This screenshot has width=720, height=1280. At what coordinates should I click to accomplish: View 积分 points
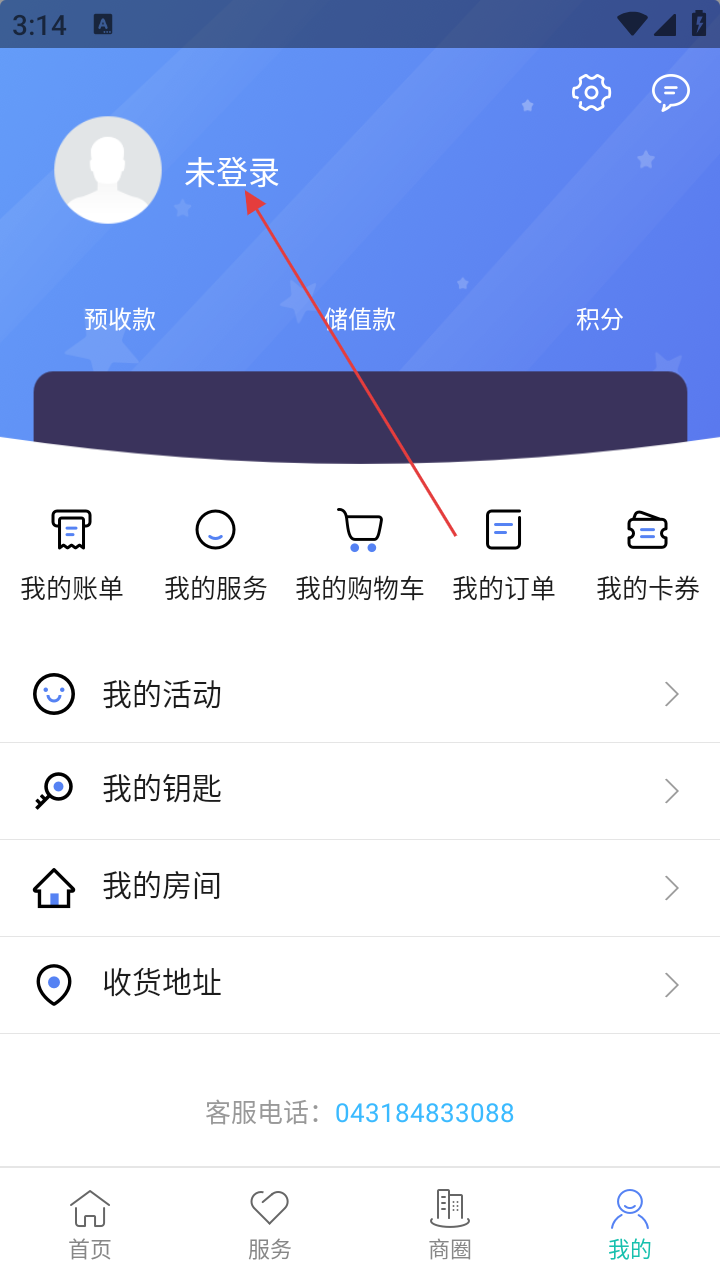pyautogui.click(x=600, y=319)
